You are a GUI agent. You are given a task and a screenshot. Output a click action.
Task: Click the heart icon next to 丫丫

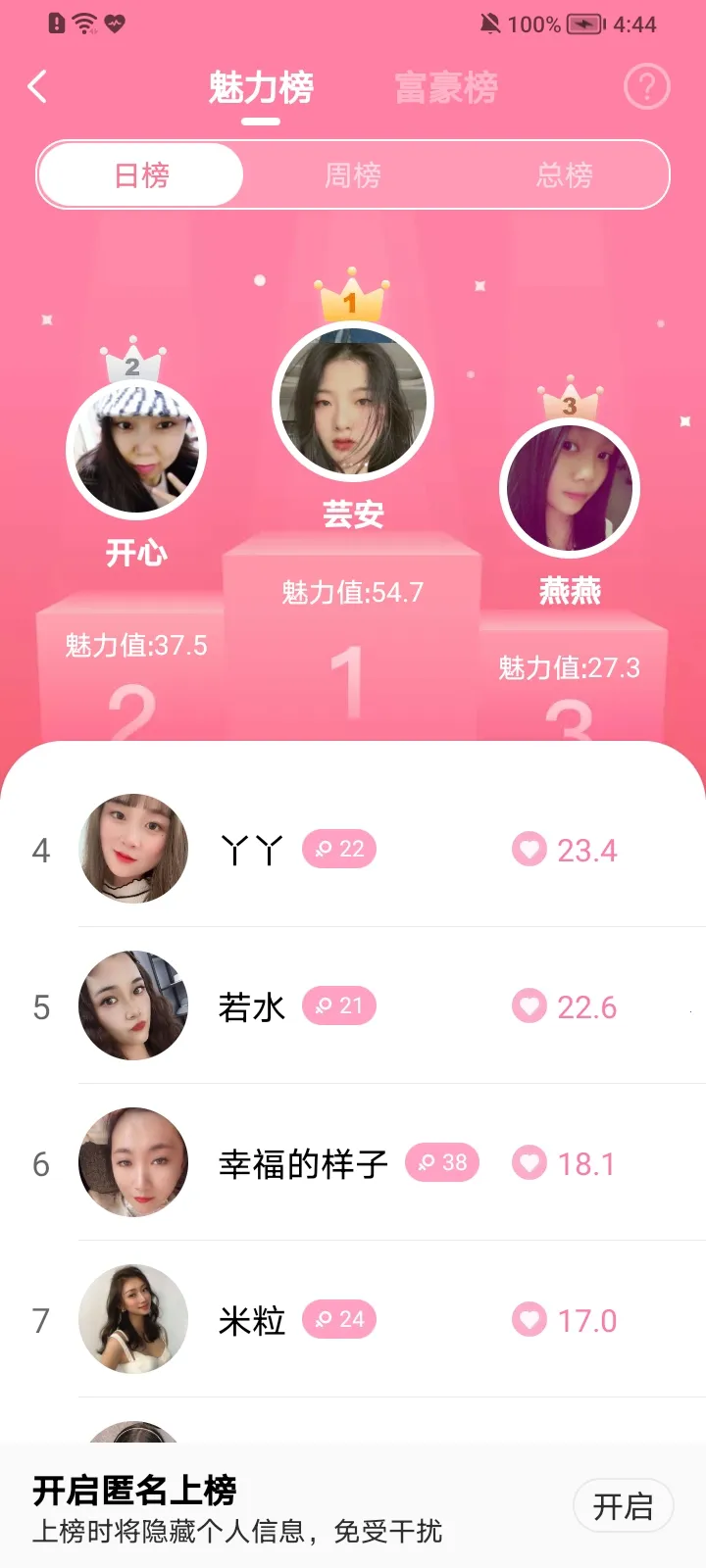click(x=529, y=850)
